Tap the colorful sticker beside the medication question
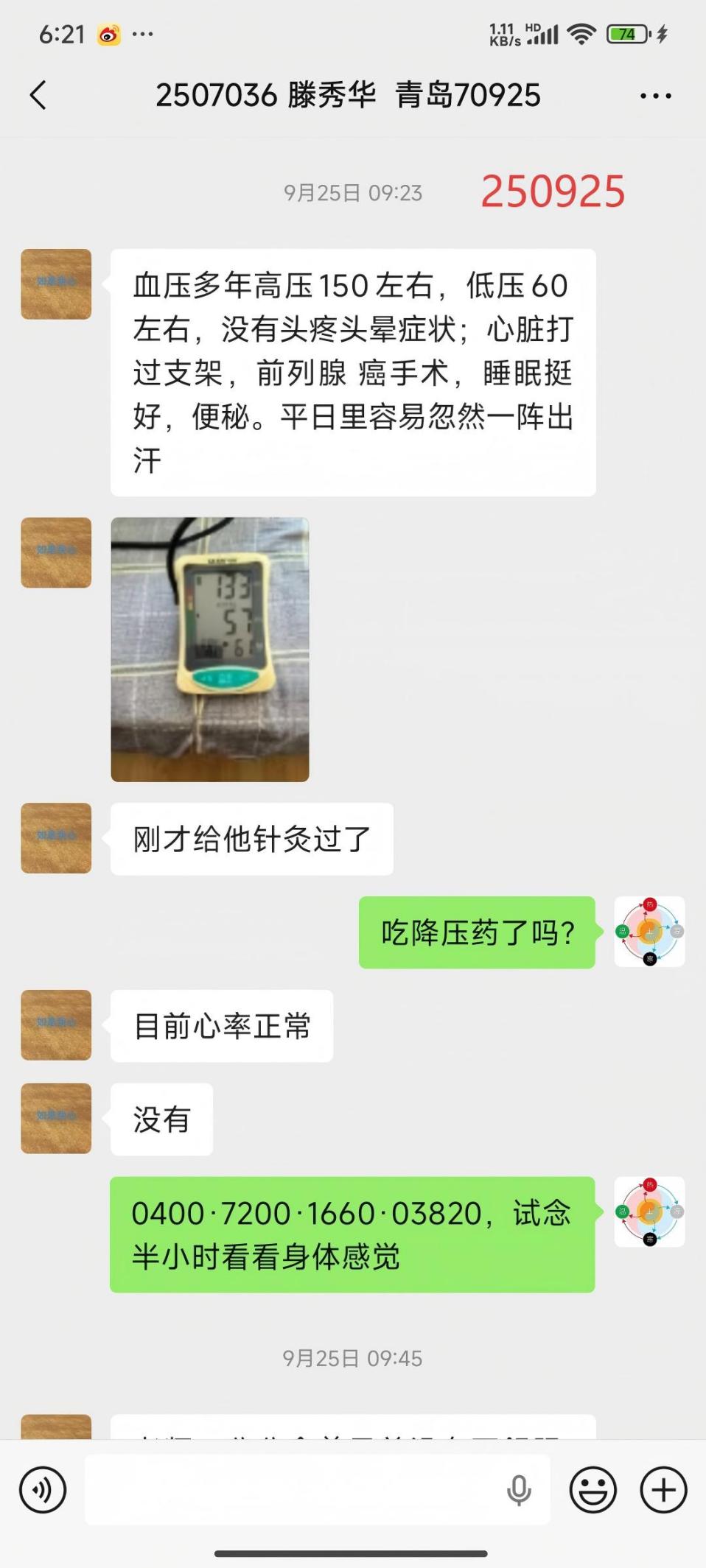The height and width of the screenshot is (1568, 706). pos(649,932)
